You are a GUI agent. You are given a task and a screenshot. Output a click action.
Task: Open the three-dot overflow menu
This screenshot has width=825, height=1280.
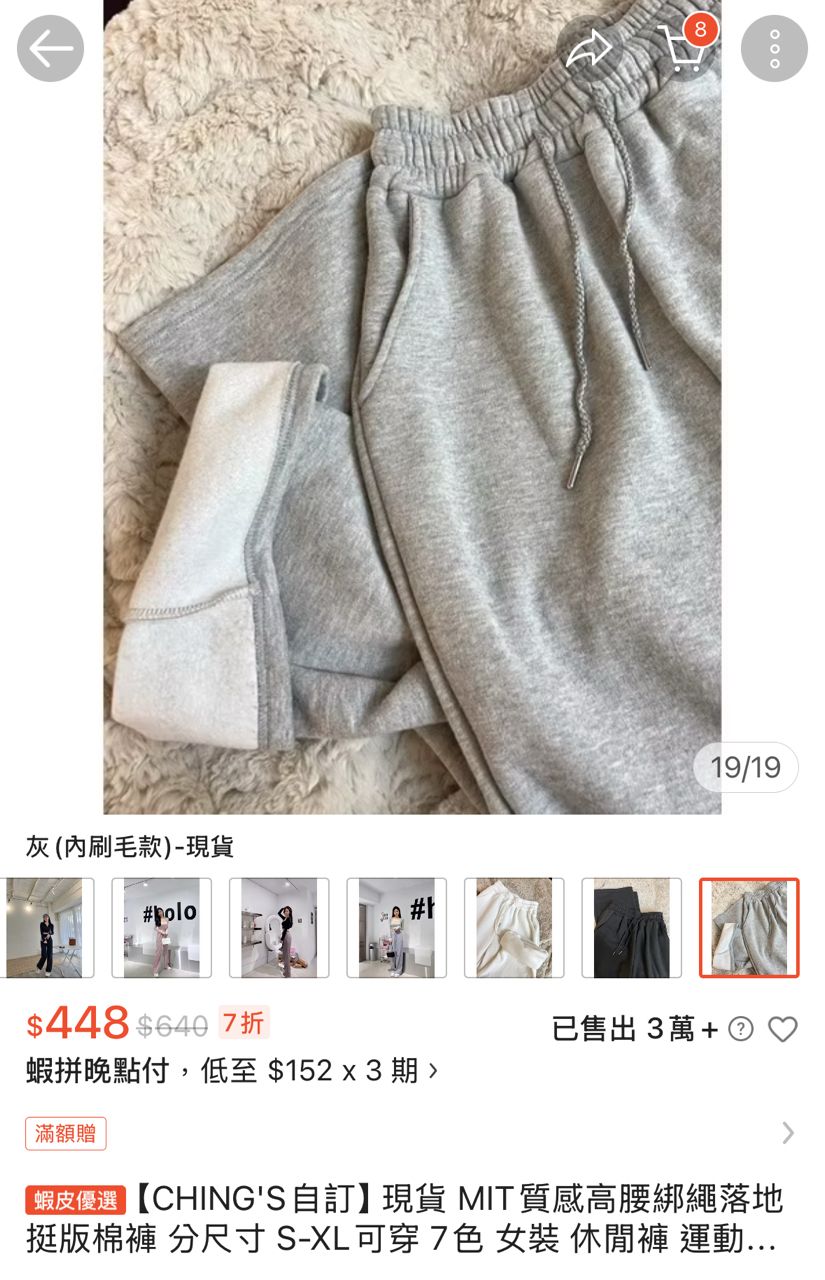[774, 49]
